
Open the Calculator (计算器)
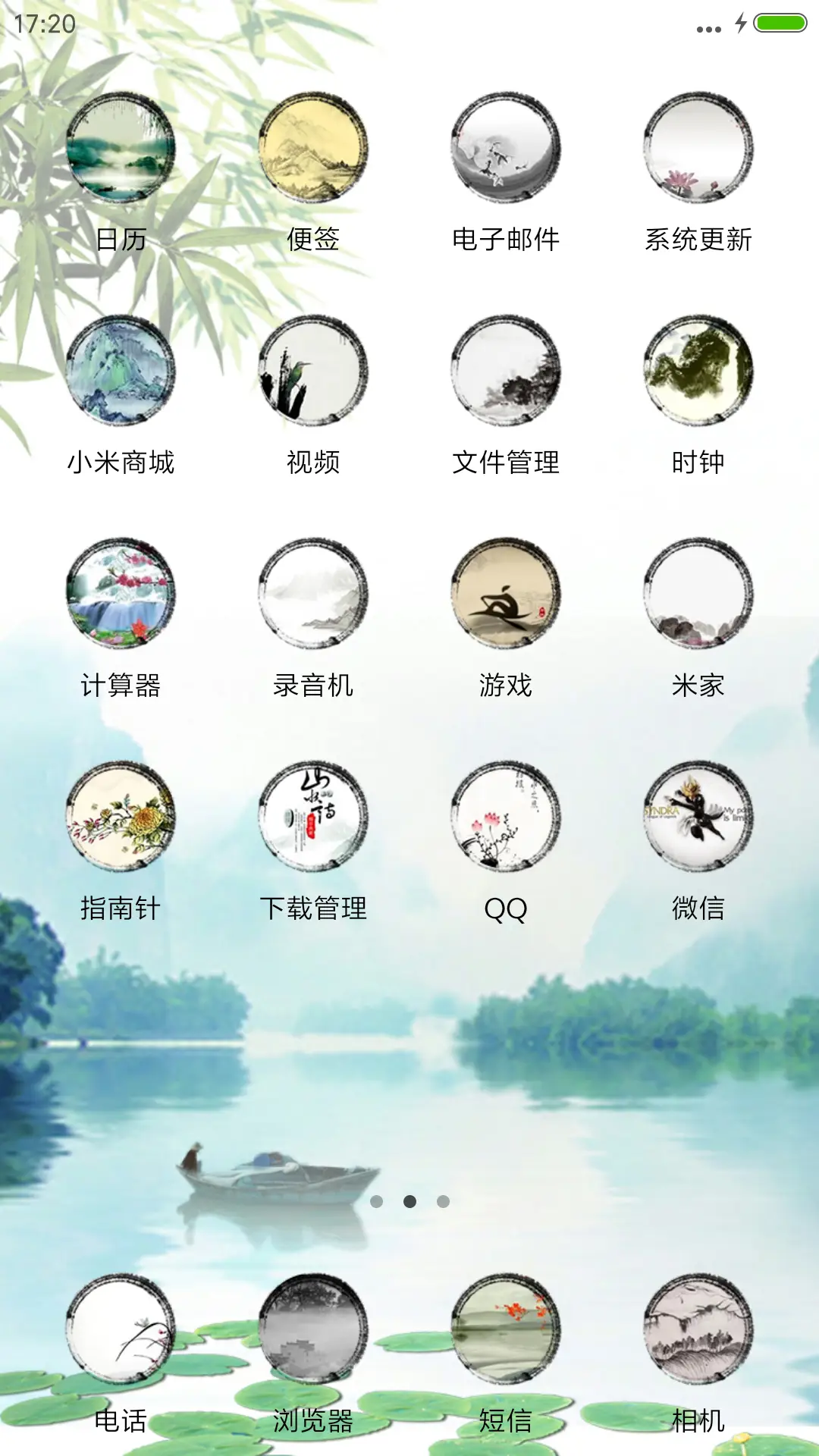point(121,599)
